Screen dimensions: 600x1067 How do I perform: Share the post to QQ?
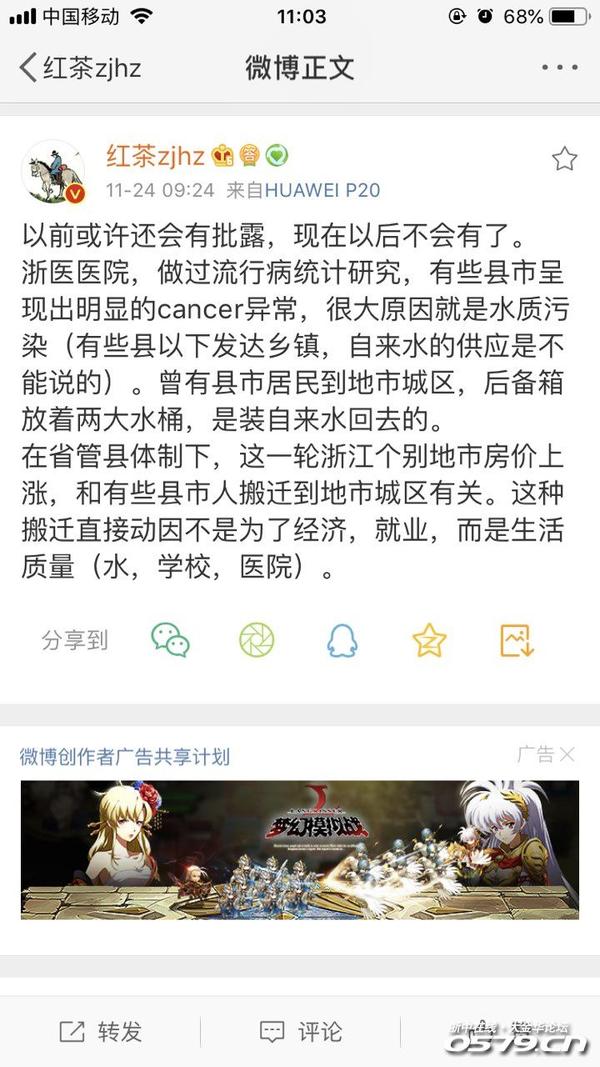tap(342, 640)
